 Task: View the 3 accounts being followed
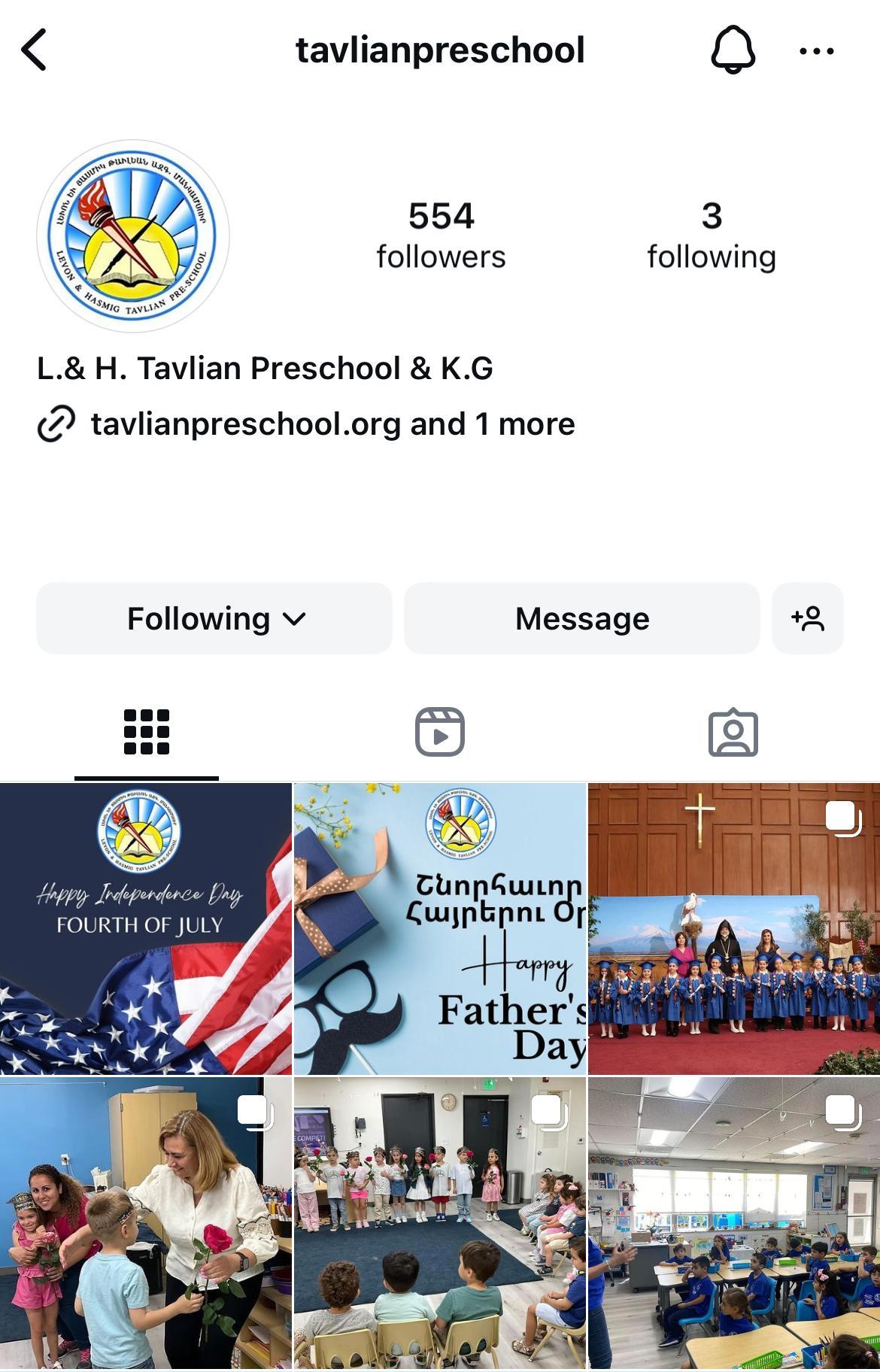[x=711, y=235]
